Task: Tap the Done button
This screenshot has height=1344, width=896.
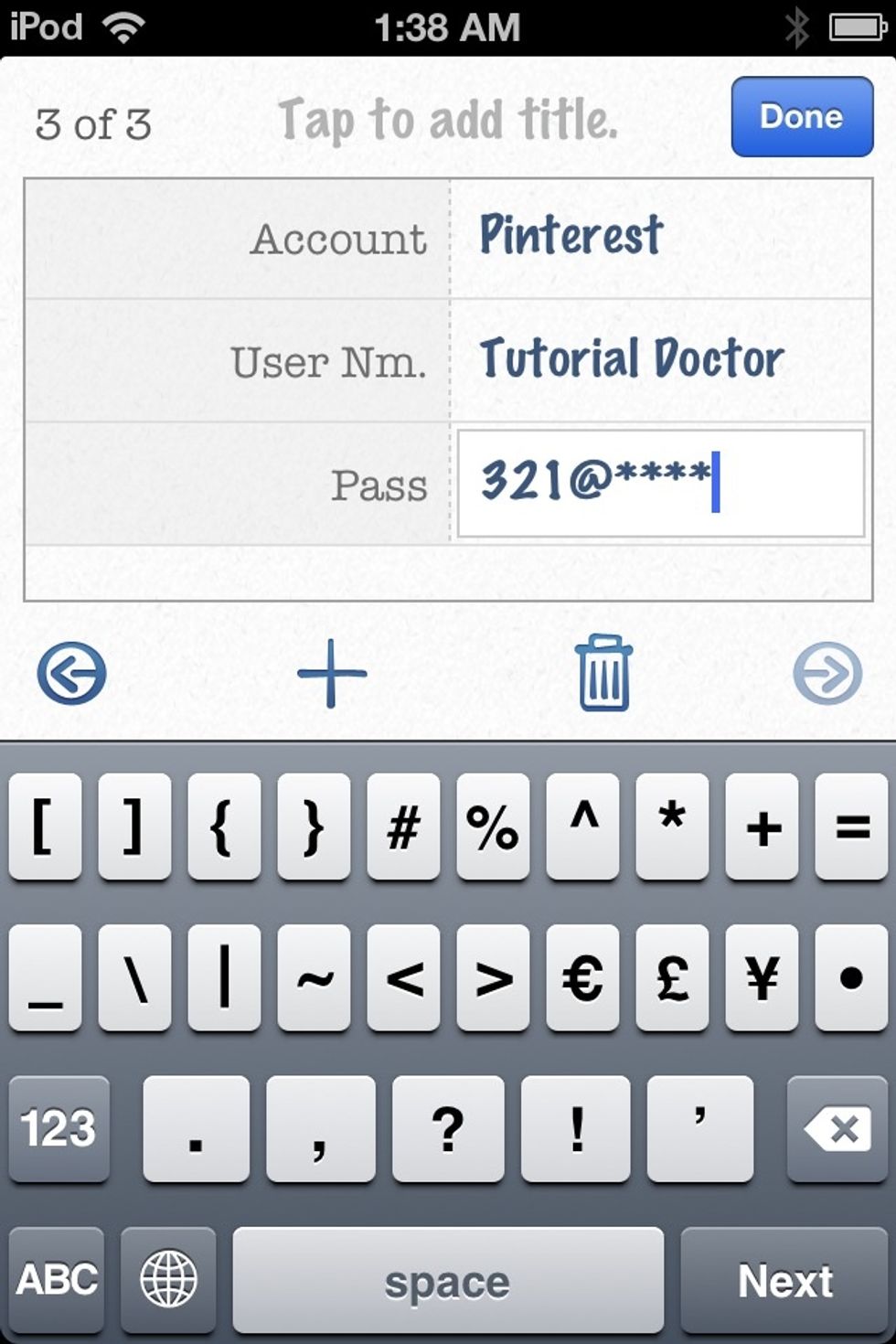Action: [801, 117]
